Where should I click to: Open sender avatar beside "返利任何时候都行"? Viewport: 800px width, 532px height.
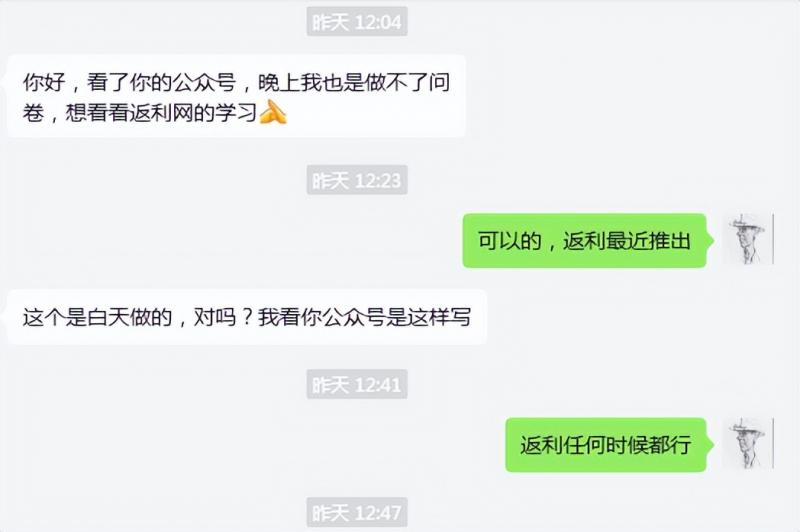pyautogui.click(x=749, y=444)
